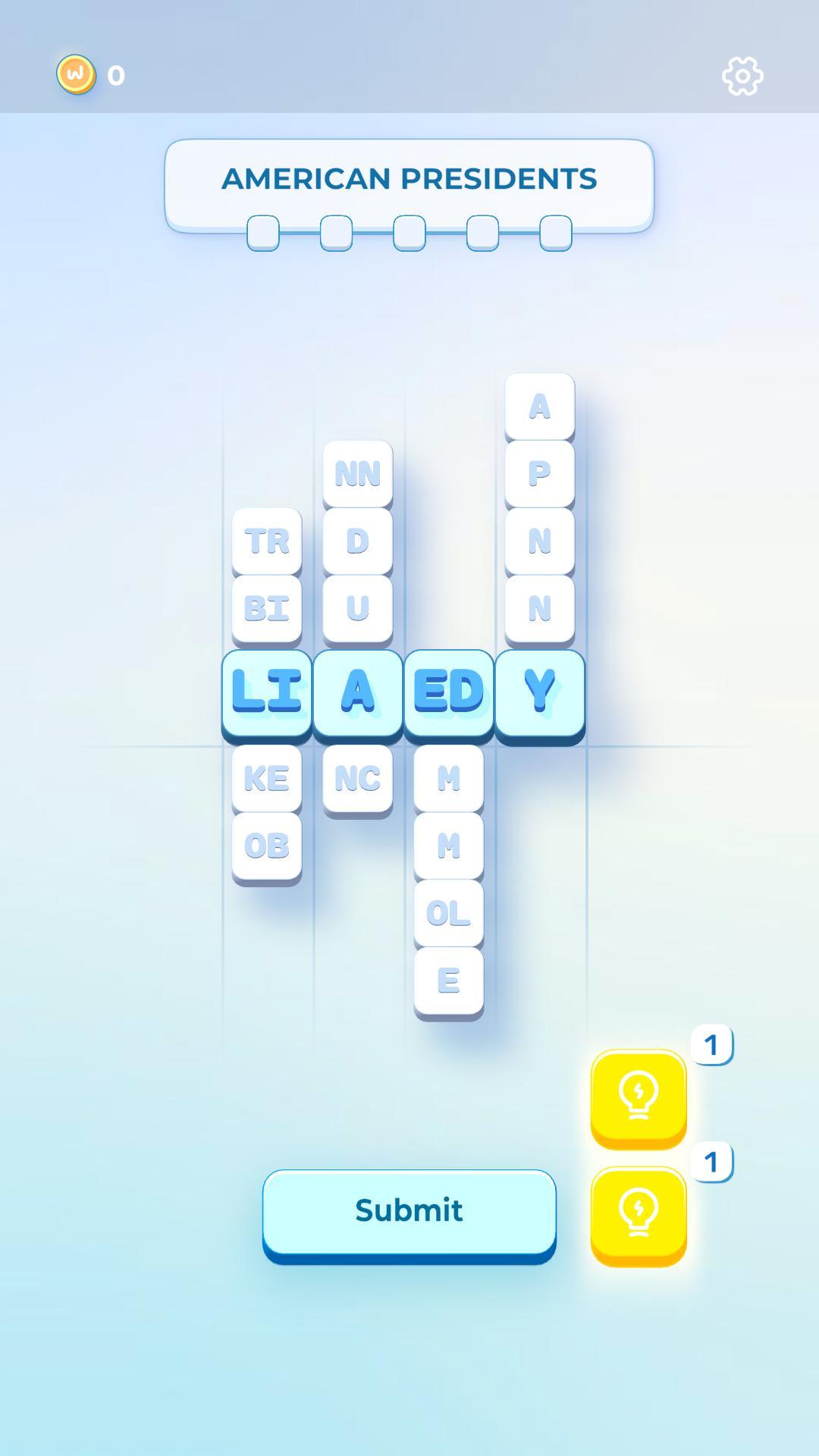The height and width of the screenshot is (1456, 819).
Task: Open the settings gear
Action: point(742,76)
